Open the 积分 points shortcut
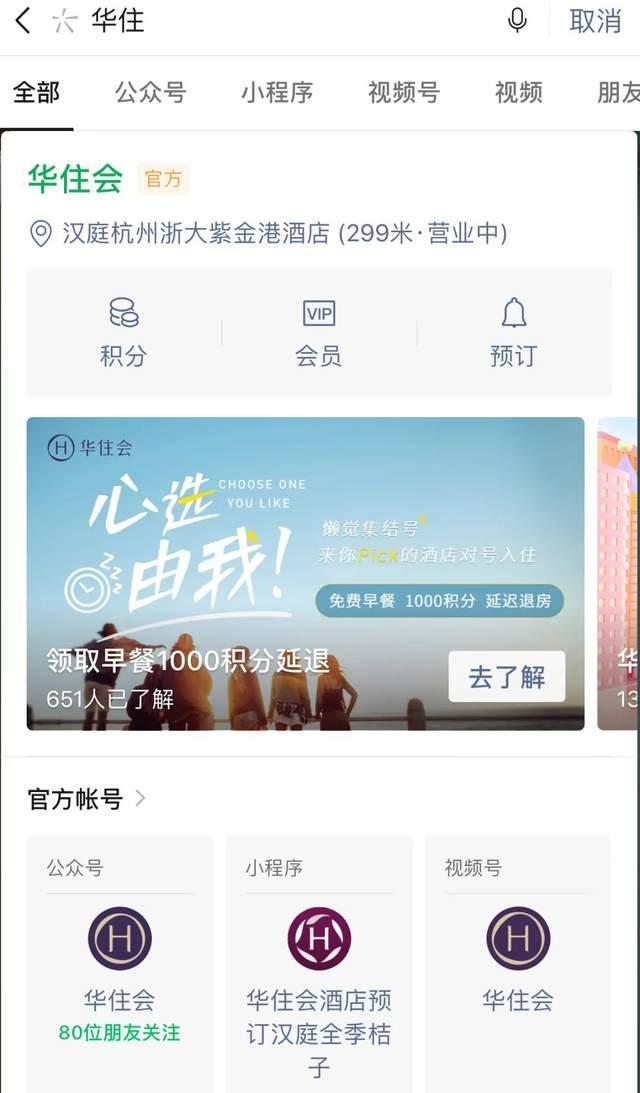Viewport: 640px width, 1093px height. tap(123, 333)
